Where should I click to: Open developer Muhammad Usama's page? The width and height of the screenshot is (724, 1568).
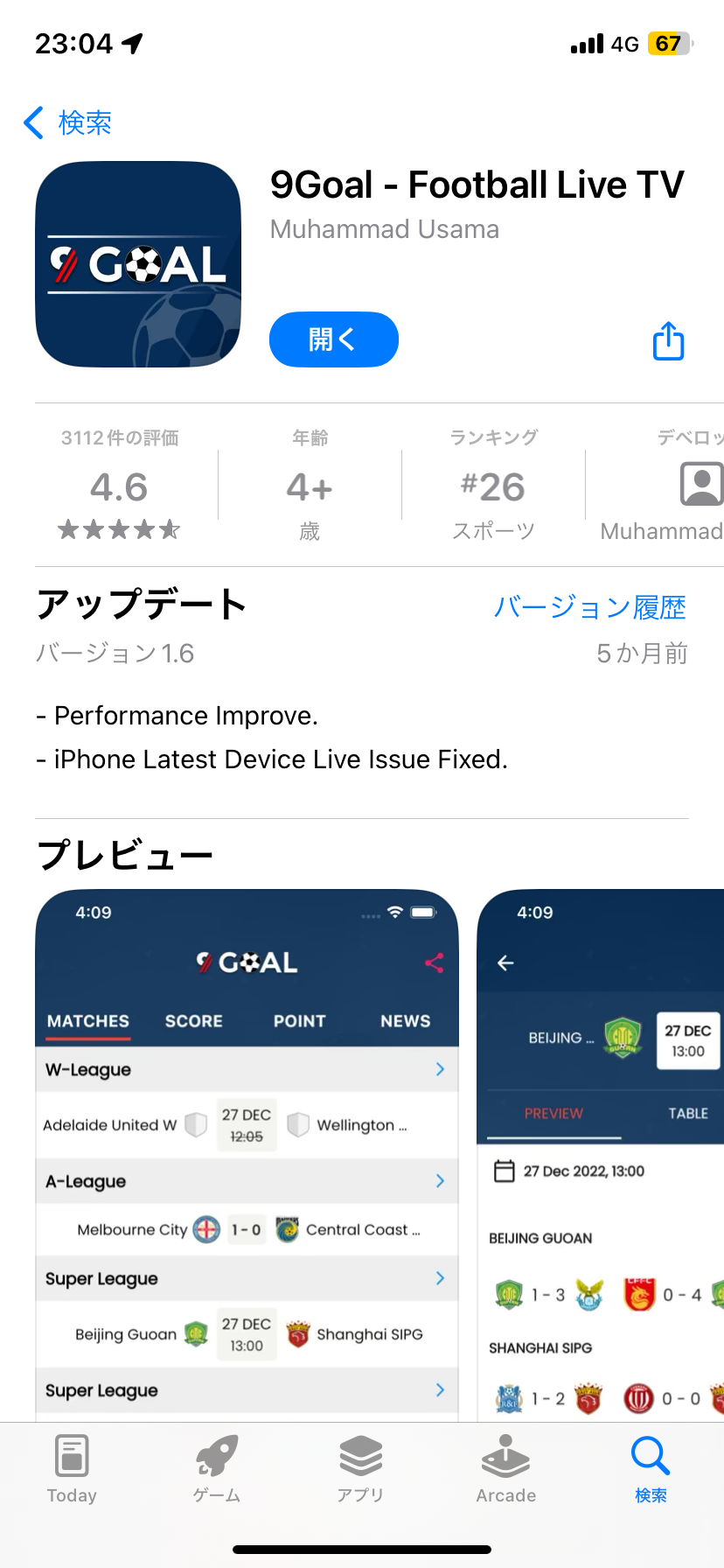[x=385, y=229]
